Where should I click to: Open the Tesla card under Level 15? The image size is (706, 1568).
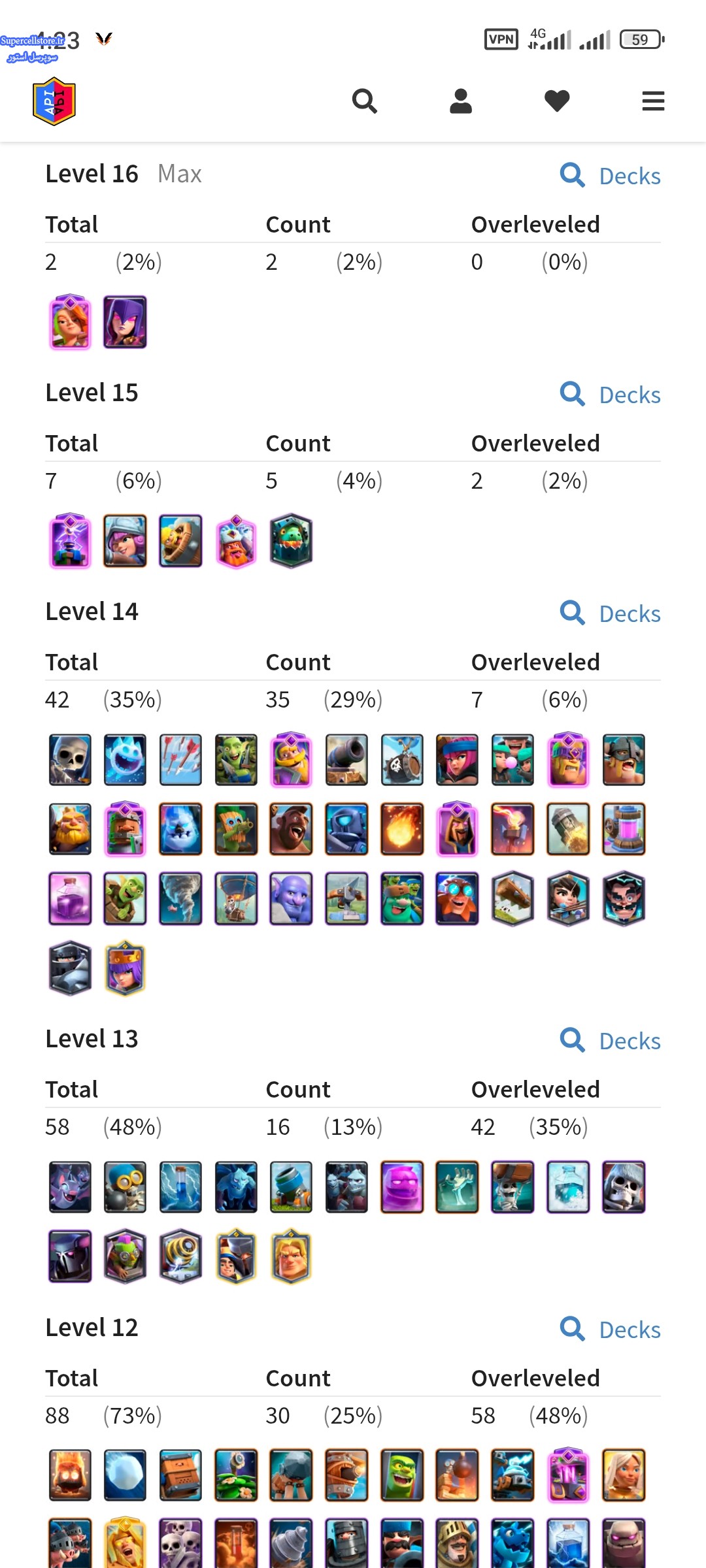(x=70, y=541)
